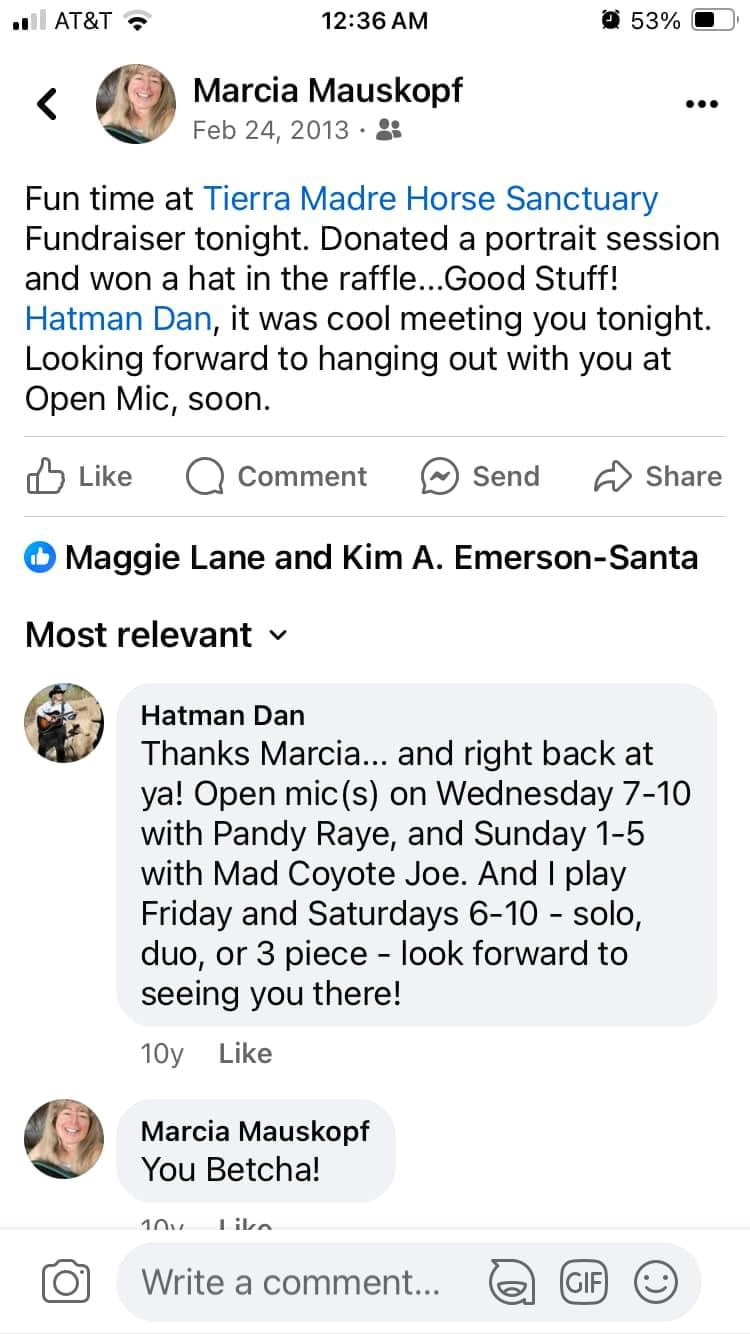Open the Tierra Madre Horse Sanctuary link

[x=431, y=198]
